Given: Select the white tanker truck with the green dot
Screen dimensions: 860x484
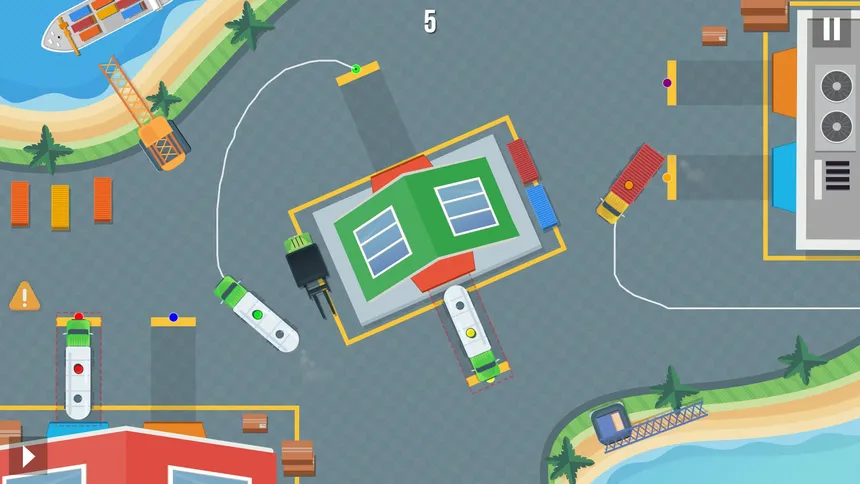Looking at the screenshot, I should pos(257,314).
